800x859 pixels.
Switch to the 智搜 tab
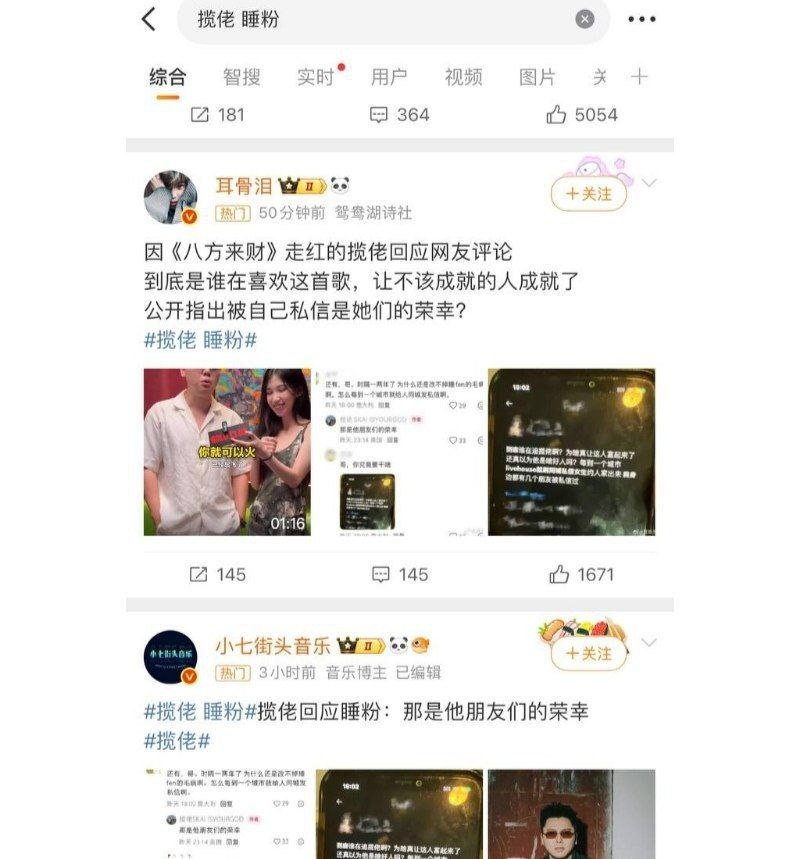[241, 77]
